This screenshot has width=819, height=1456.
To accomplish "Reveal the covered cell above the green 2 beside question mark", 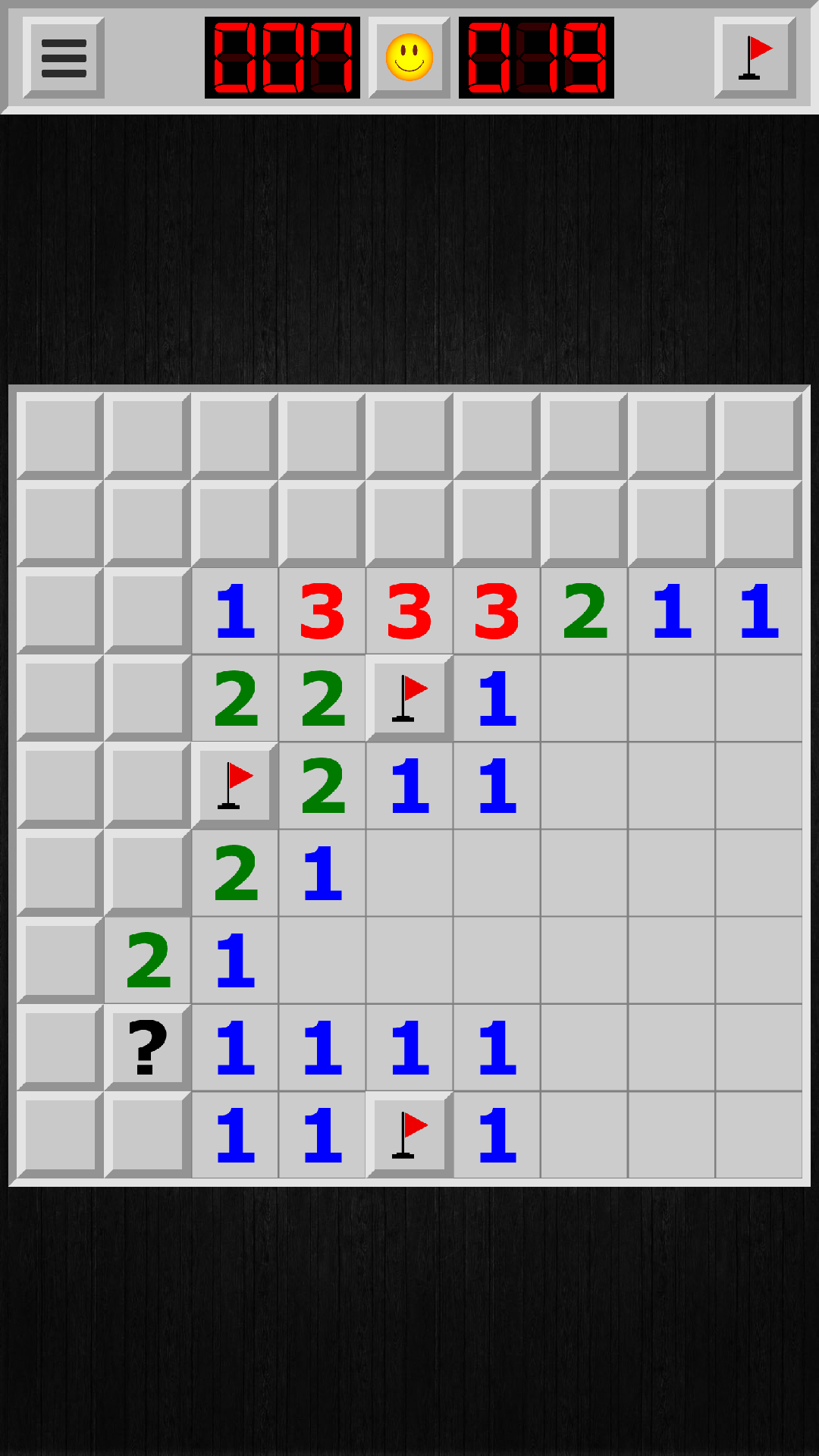I will point(147,873).
